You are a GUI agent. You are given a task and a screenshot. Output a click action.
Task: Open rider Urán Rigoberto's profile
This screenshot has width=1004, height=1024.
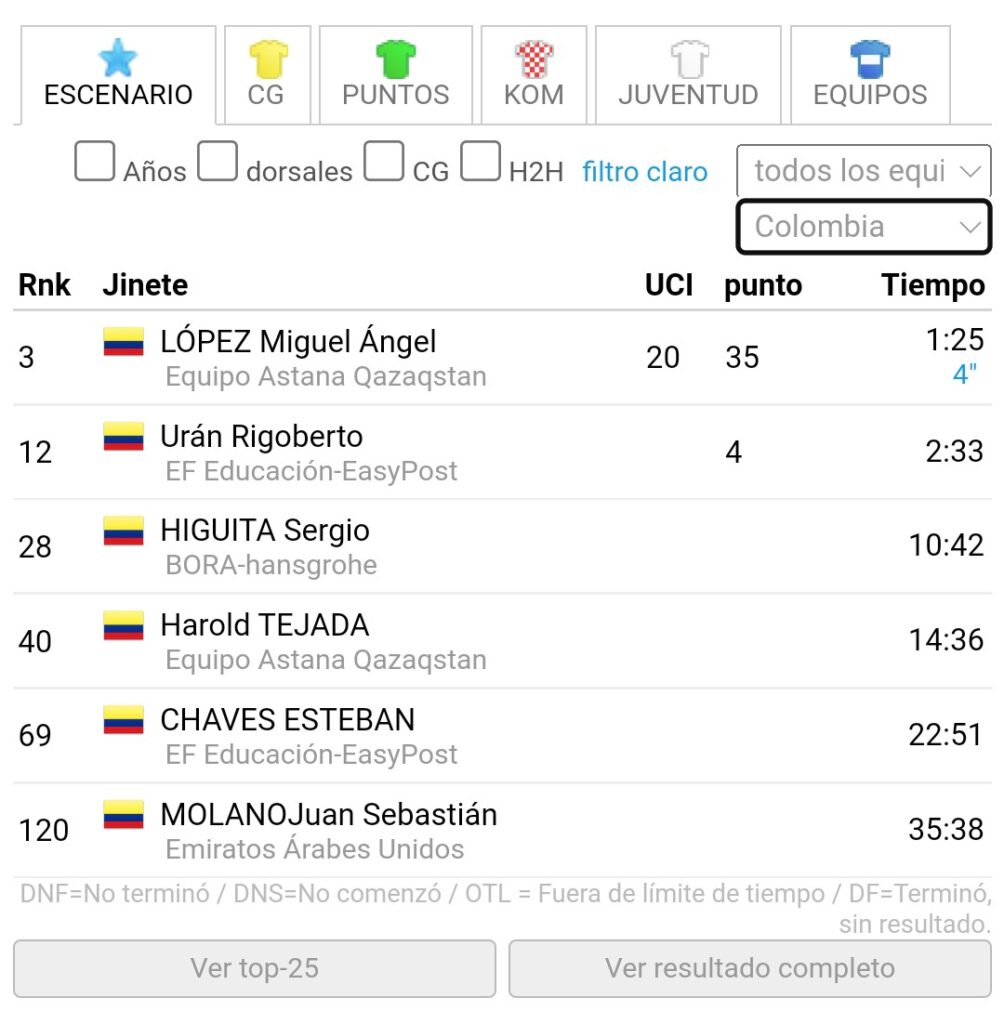click(261, 437)
